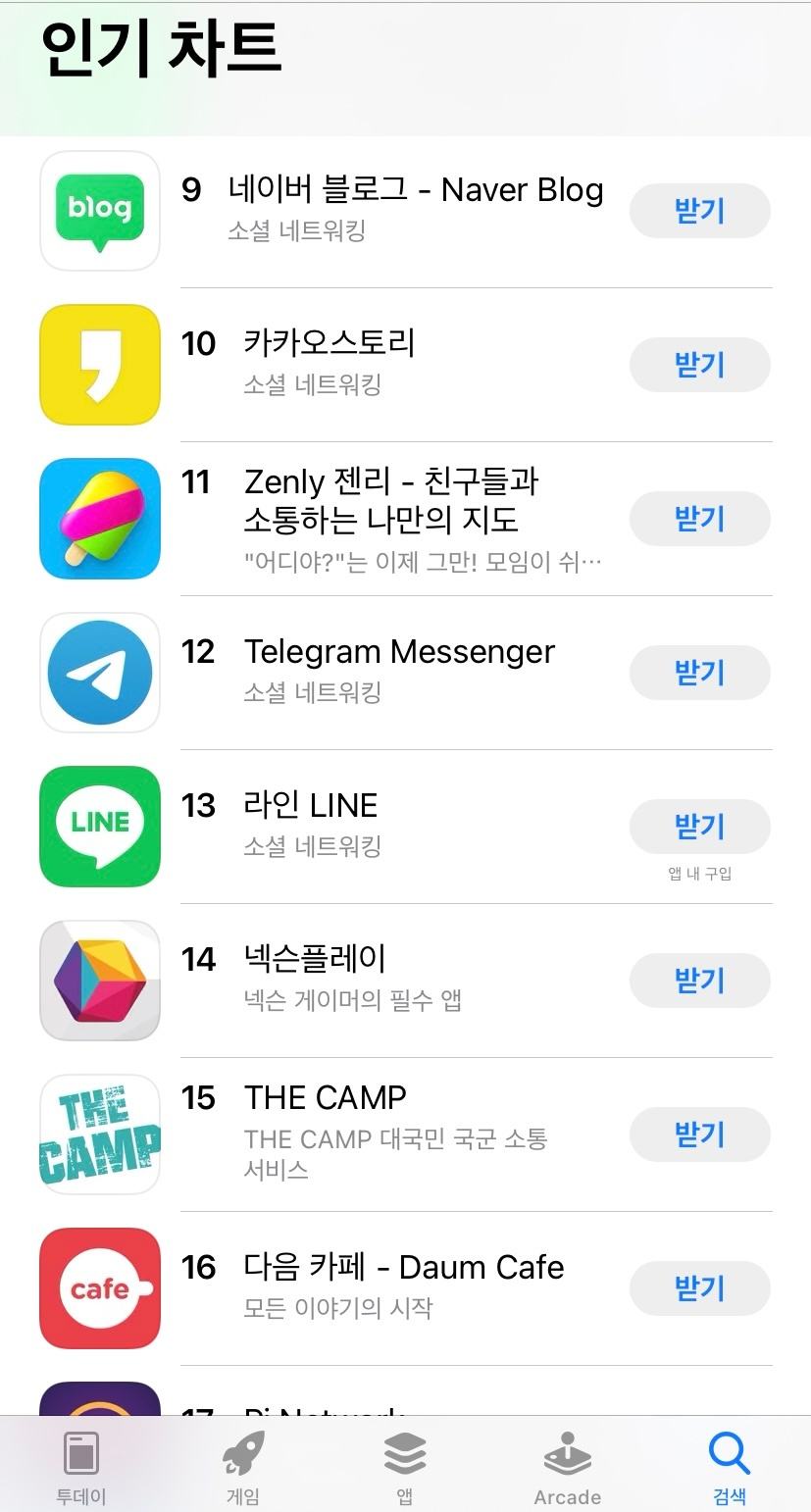
Task: Download Naver Blog with the 받기 button
Action: point(699,211)
